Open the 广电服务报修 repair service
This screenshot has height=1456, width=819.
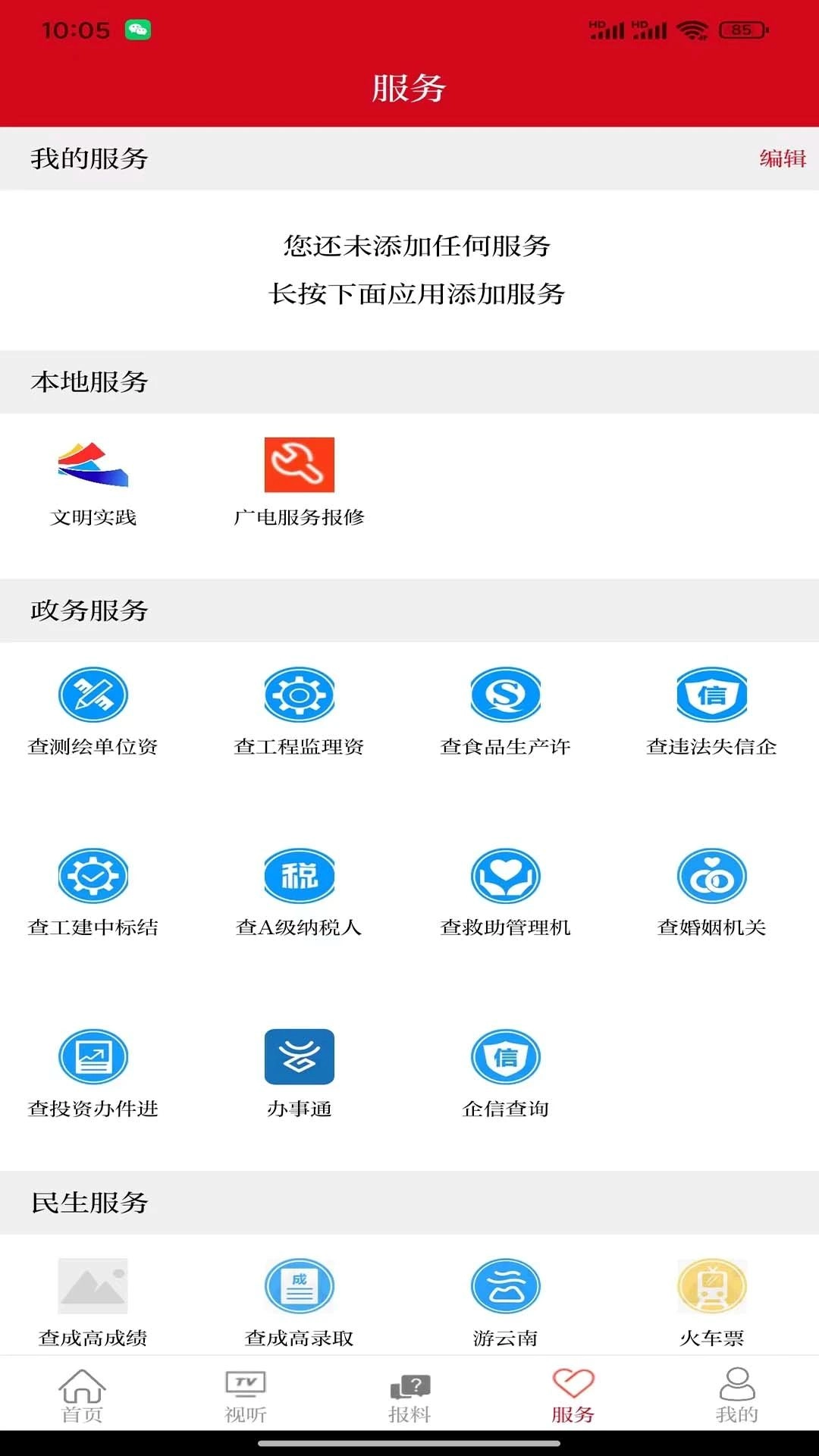[300, 466]
